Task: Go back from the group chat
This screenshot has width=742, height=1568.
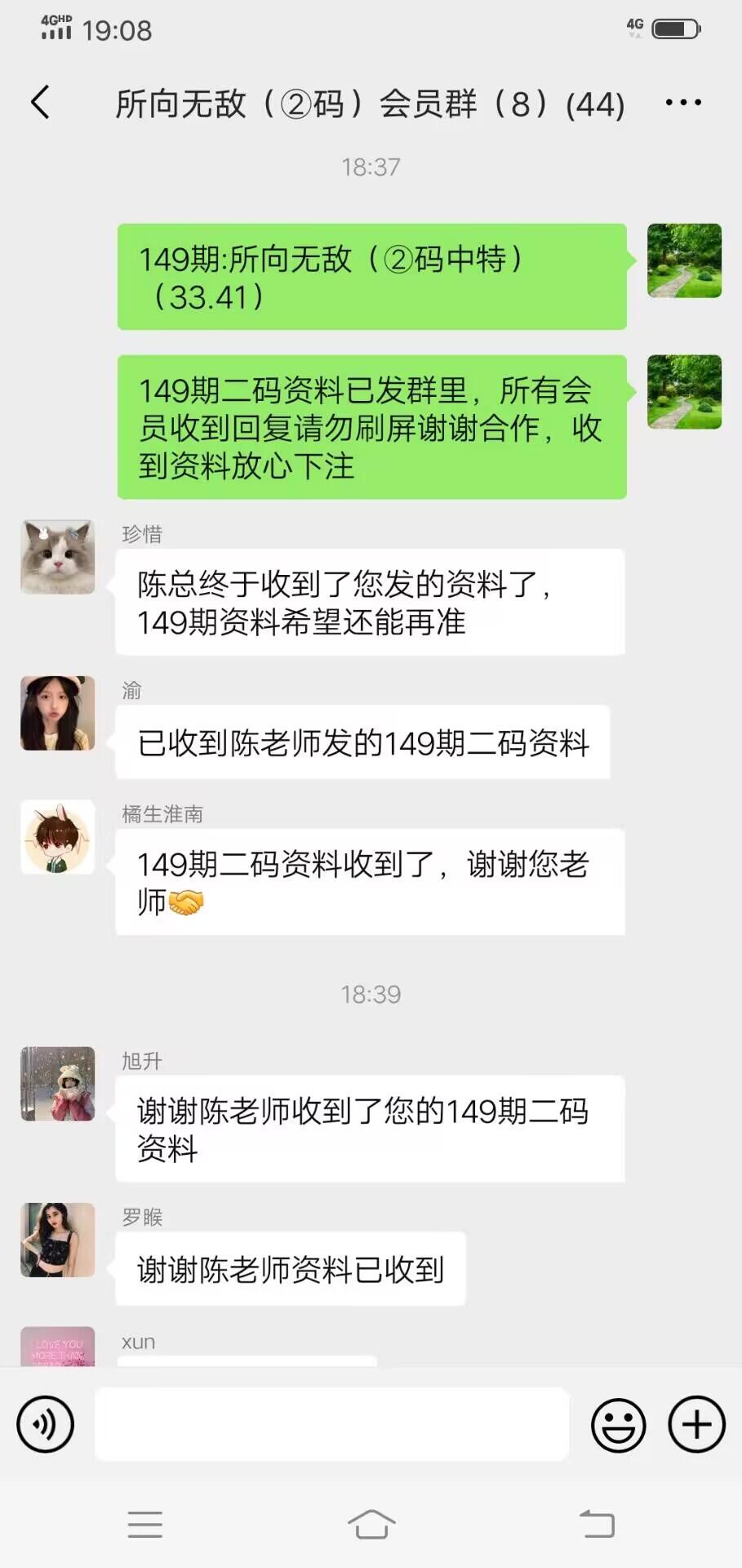Action: [40, 103]
